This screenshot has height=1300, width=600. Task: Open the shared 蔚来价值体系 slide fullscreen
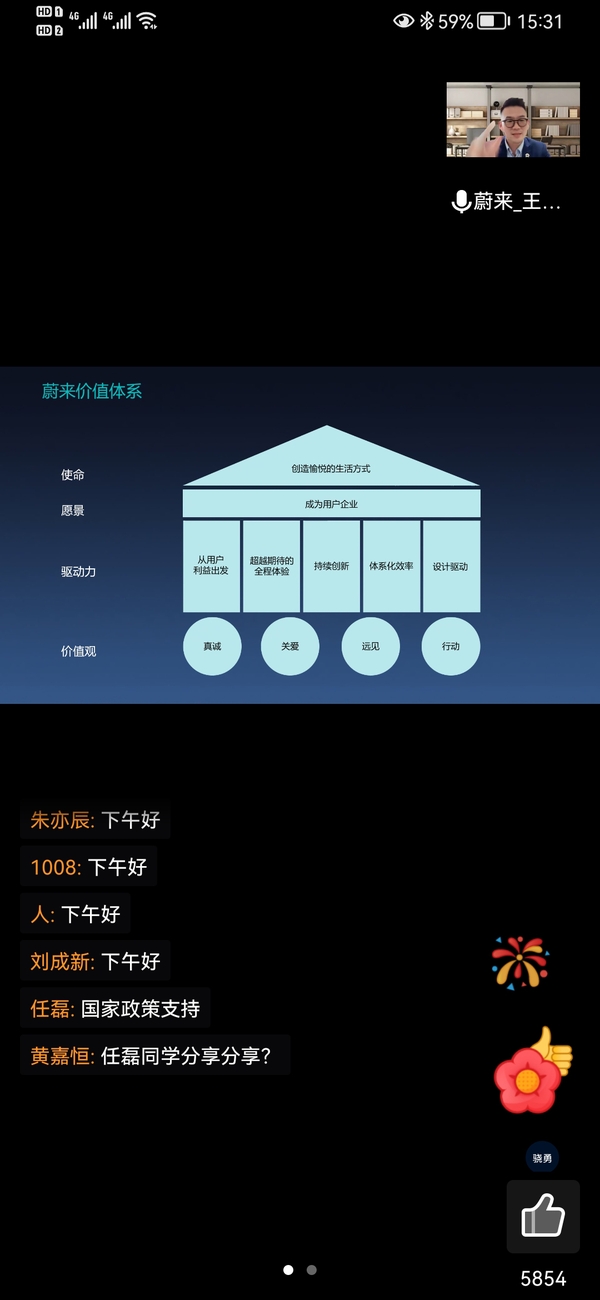pos(300,535)
